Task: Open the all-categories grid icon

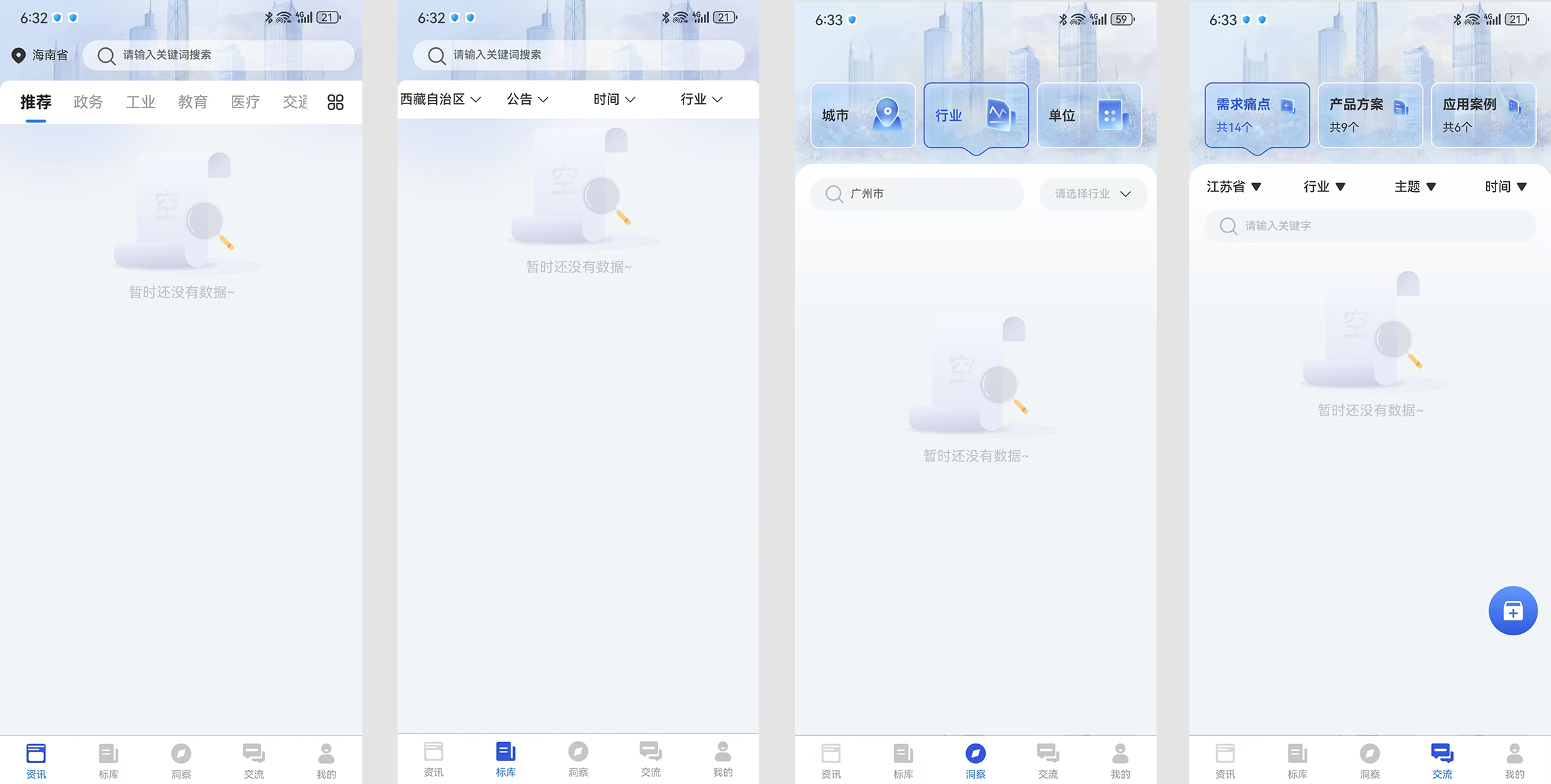Action: [335, 102]
